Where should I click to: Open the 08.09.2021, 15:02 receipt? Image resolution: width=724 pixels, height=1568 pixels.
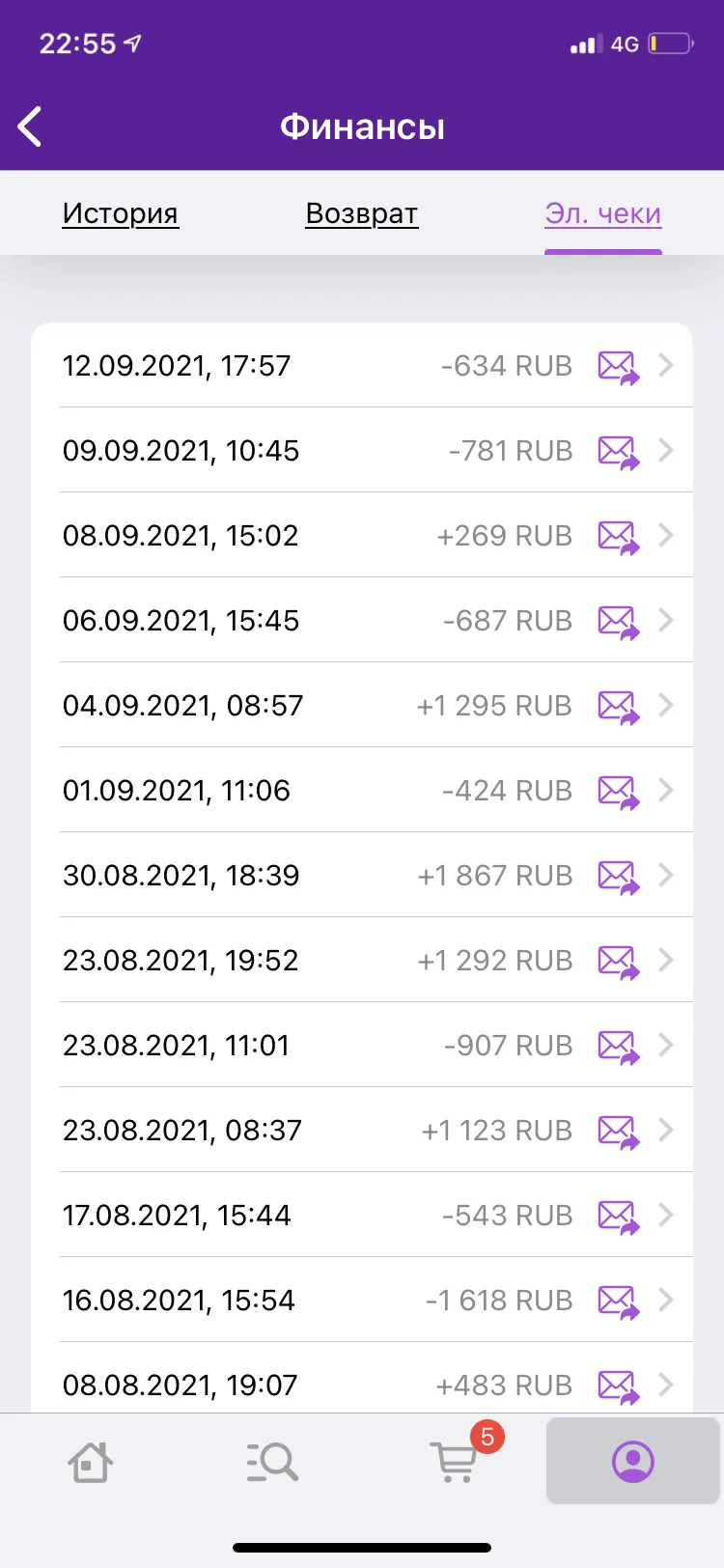(362, 535)
